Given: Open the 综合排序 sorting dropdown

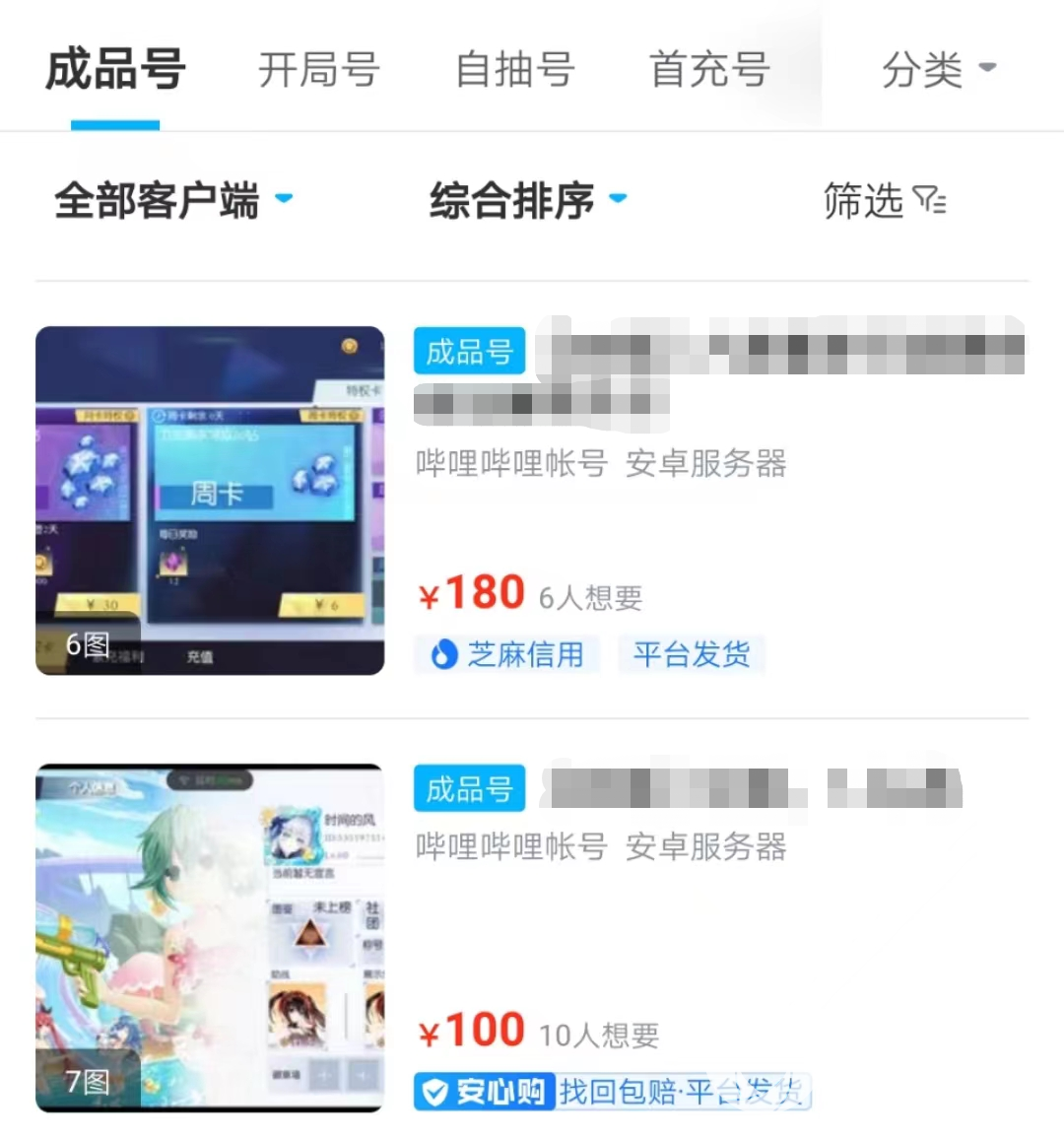Looking at the screenshot, I should tap(528, 200).
